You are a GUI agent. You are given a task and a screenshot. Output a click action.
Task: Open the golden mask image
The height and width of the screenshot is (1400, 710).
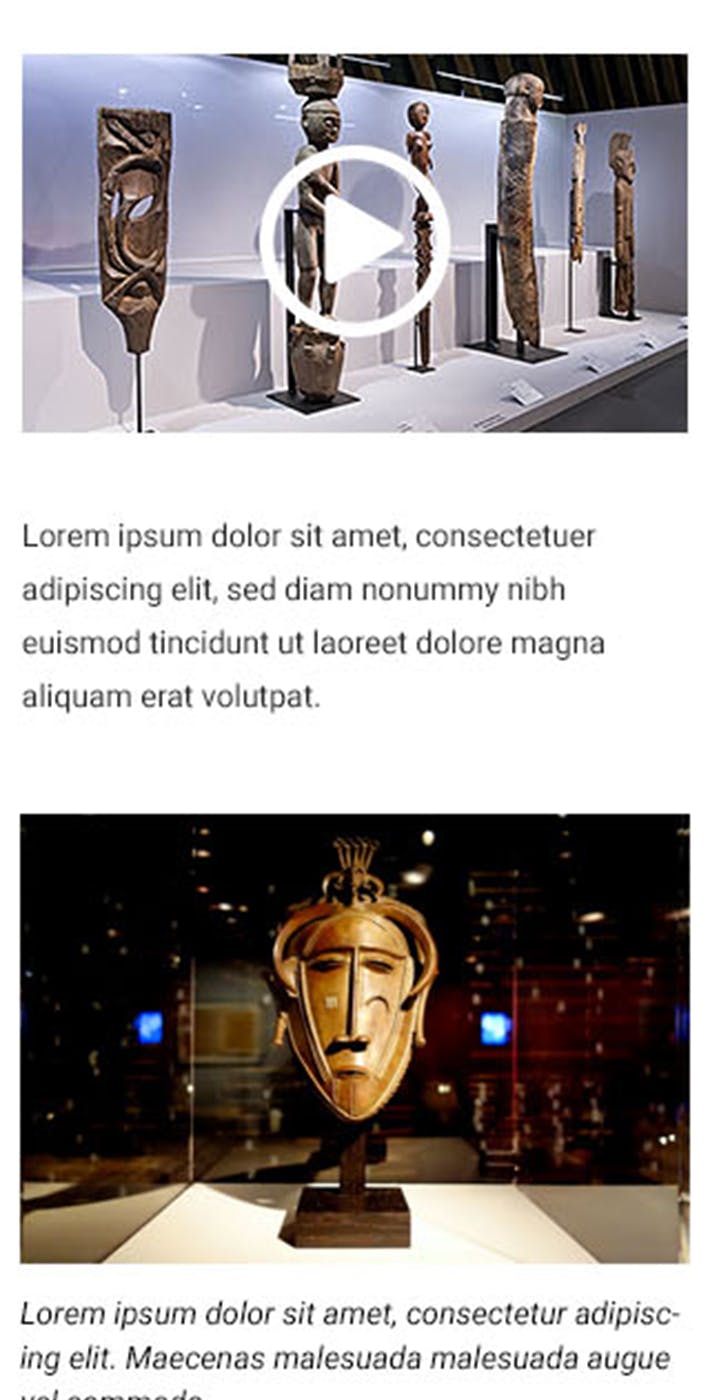[354, 1037]
